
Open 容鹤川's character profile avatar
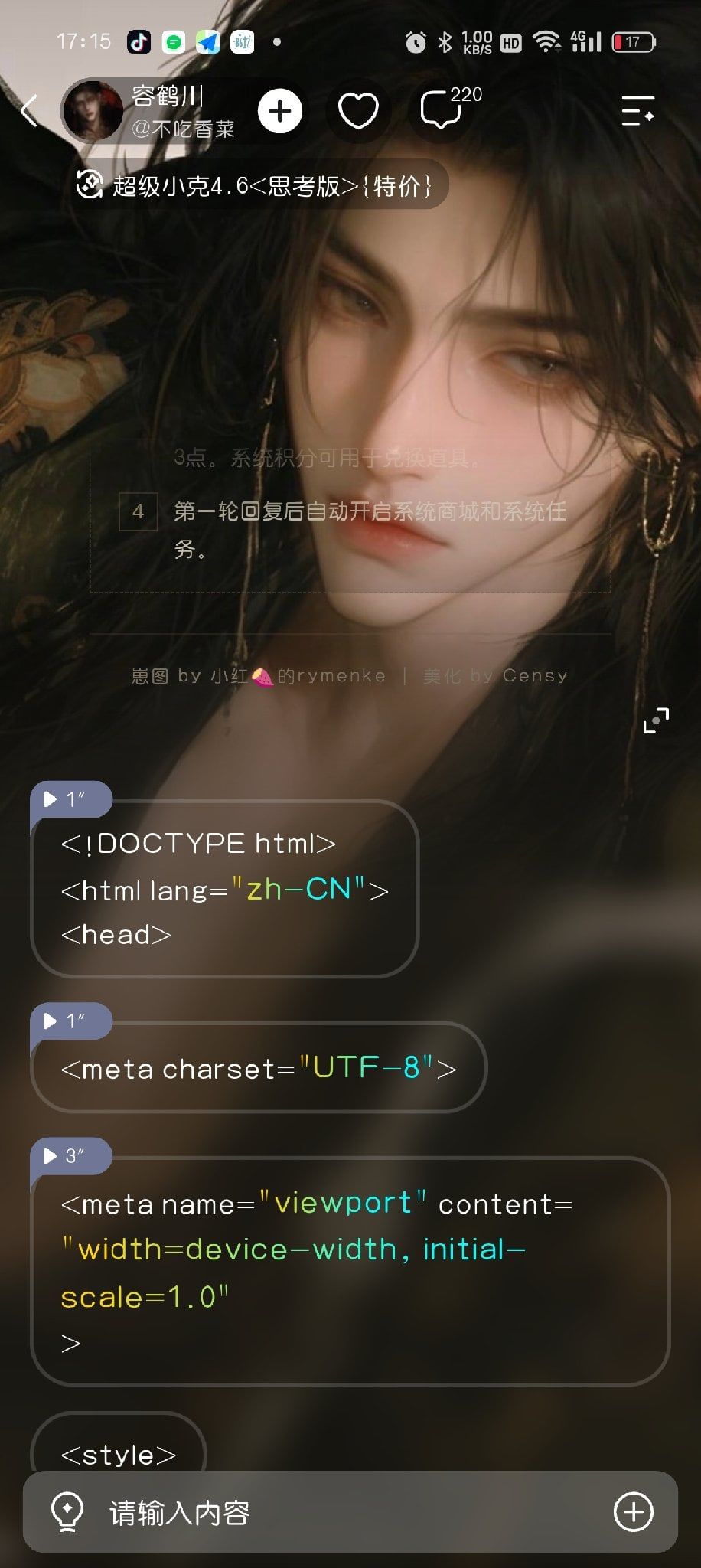[93, 111]
